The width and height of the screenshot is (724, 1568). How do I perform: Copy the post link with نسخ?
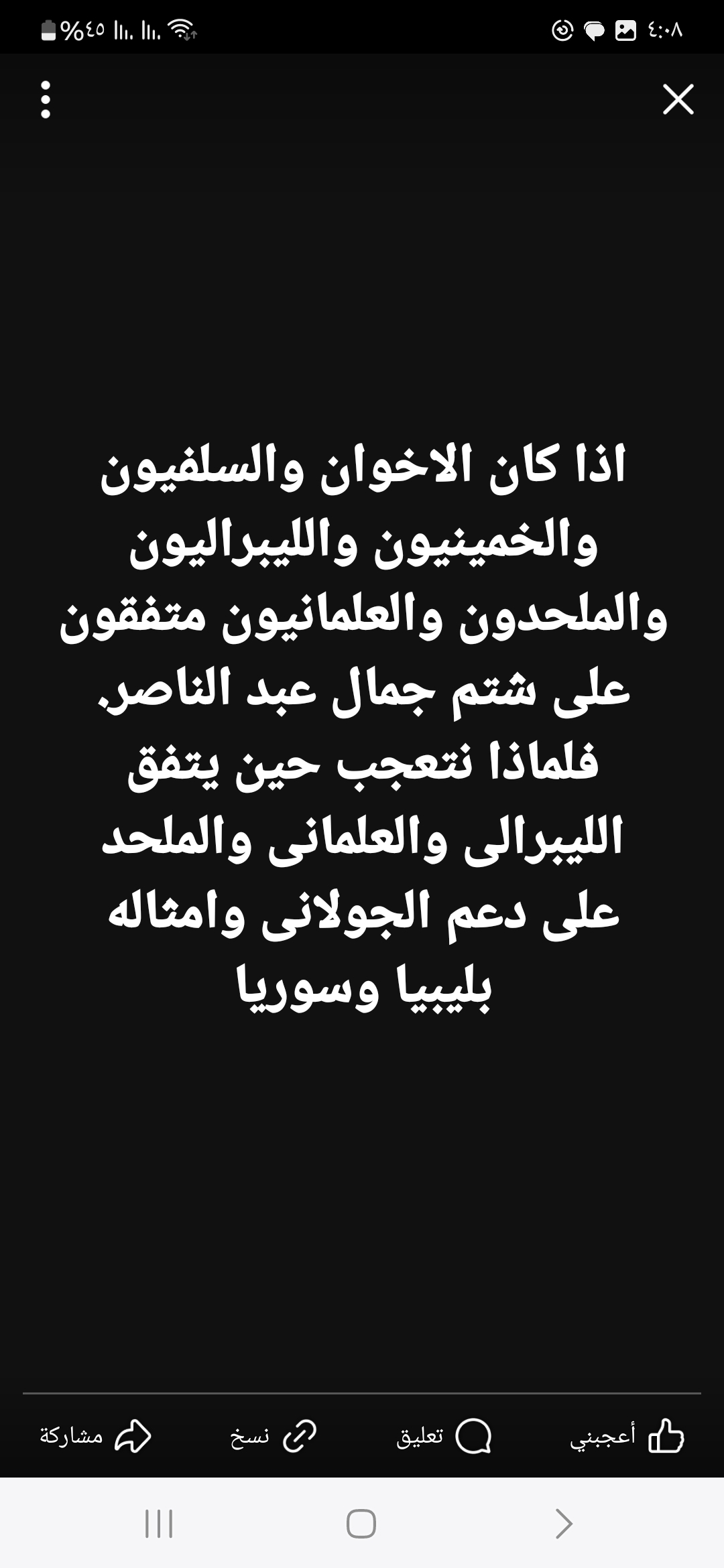click(273, 1437)
